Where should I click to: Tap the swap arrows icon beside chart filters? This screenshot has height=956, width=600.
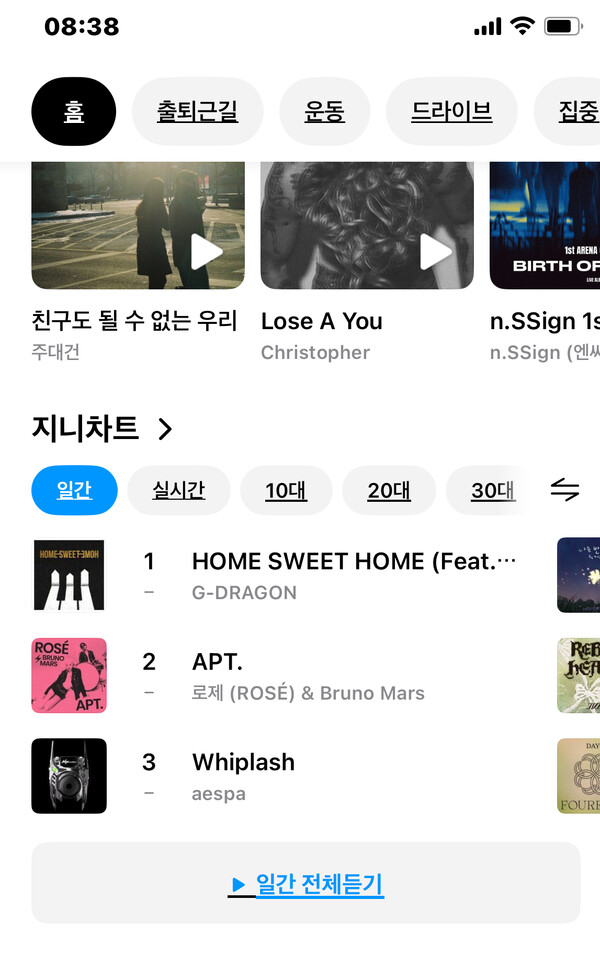click(565, 489)
